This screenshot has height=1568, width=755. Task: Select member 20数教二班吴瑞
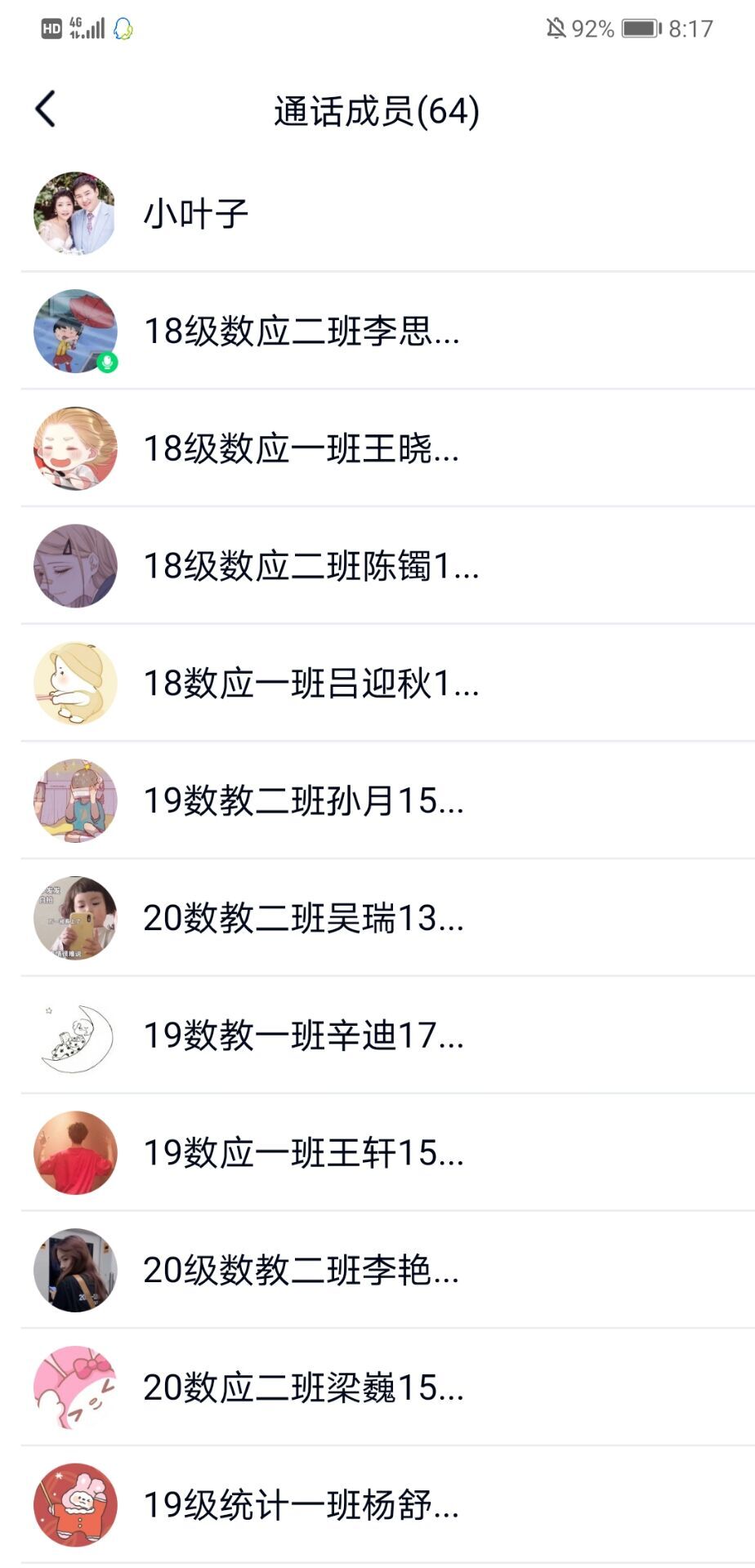pos(377,918)
